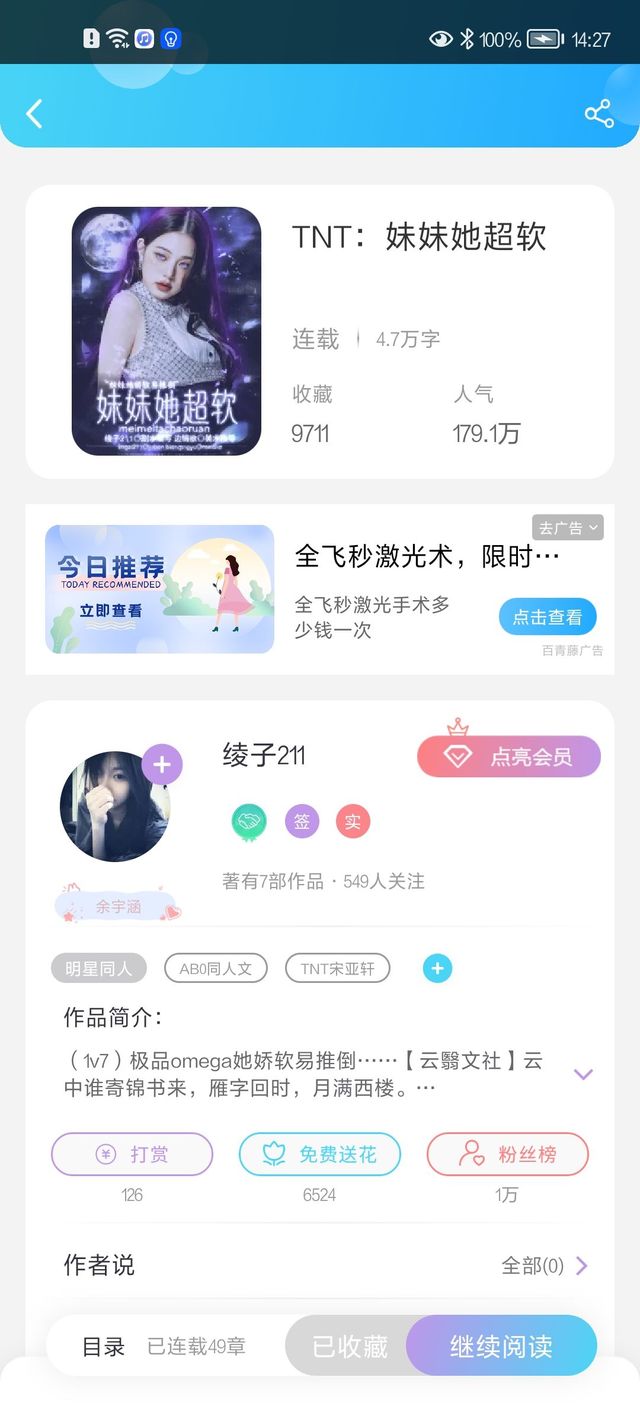
Task: Tap 继续阅读 to continue reading
Action: point(501,1346)
